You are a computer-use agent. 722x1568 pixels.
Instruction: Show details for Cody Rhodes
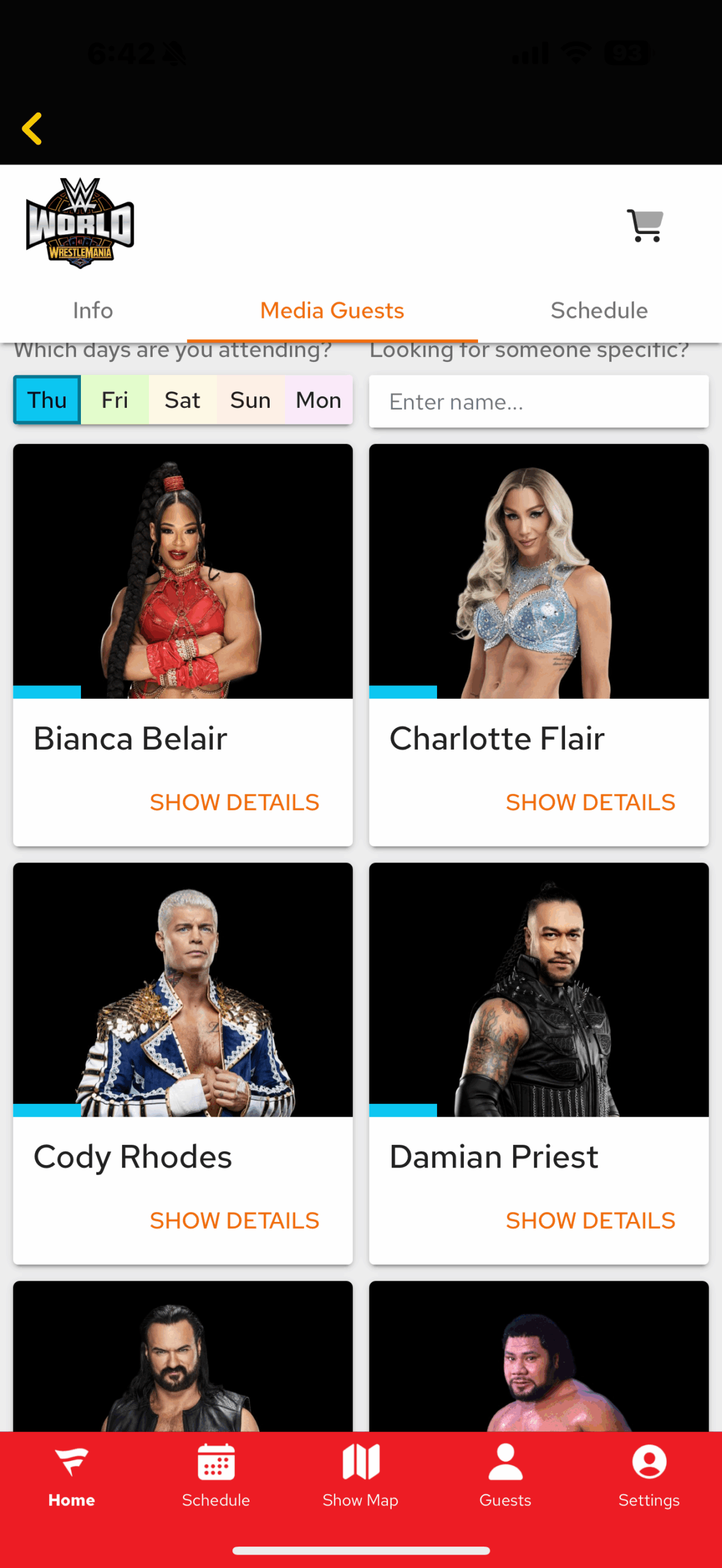click(234, 1221)
